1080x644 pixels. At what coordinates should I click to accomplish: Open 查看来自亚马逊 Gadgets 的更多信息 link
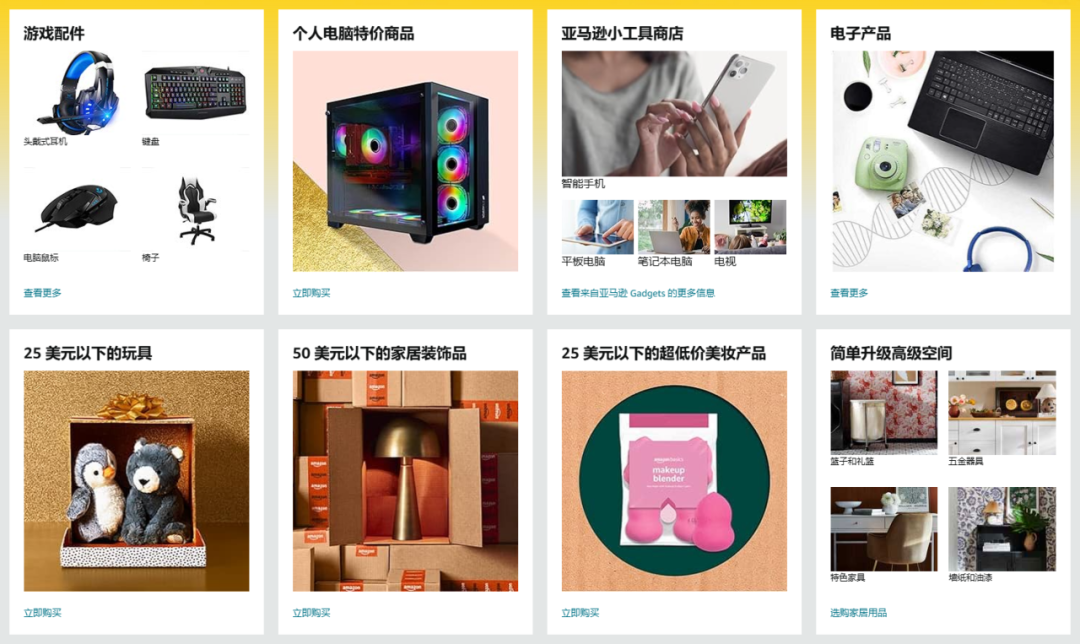(x=638, y=293)
